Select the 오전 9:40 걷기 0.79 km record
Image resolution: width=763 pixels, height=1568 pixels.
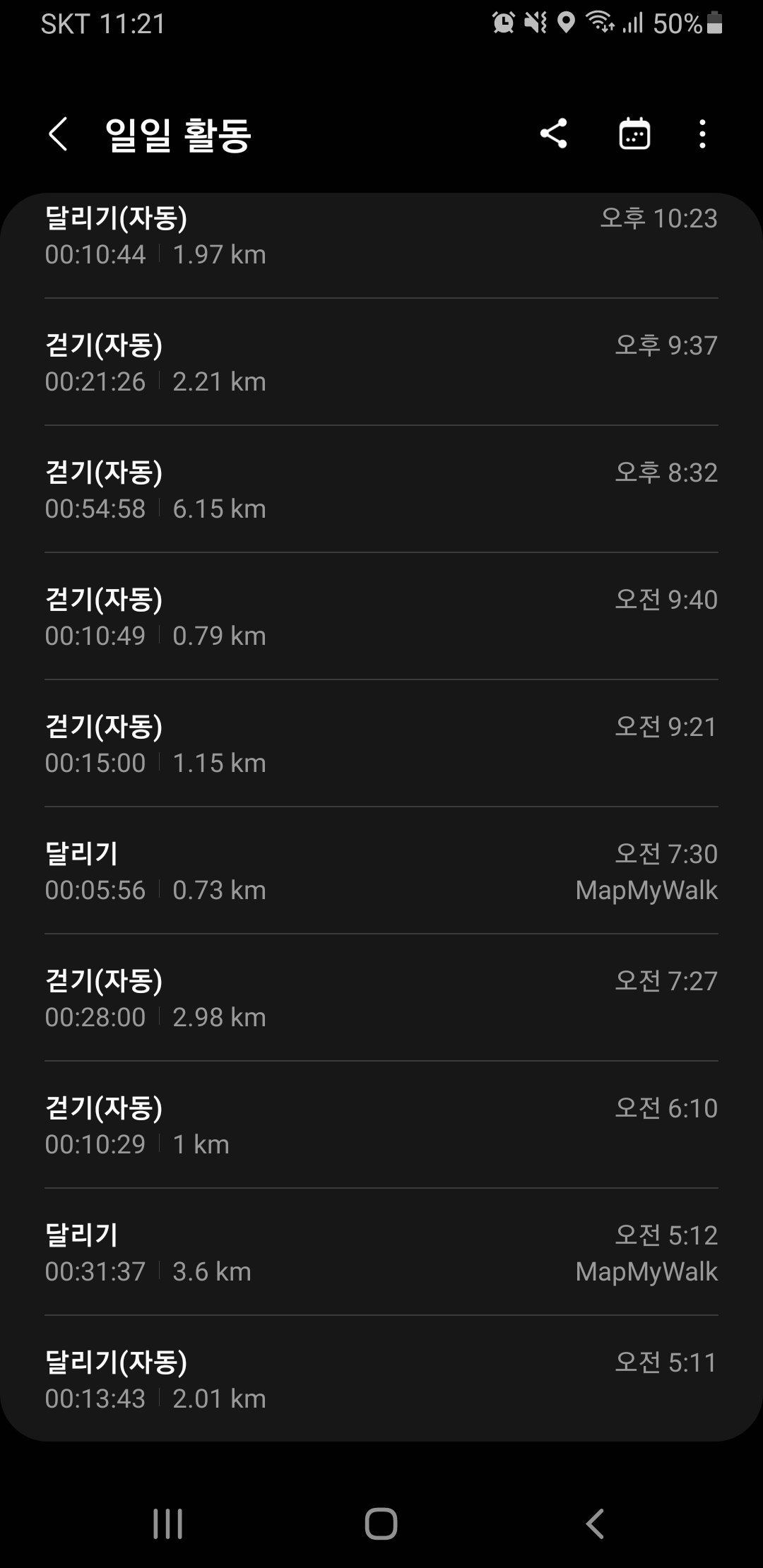coord(381,616)
